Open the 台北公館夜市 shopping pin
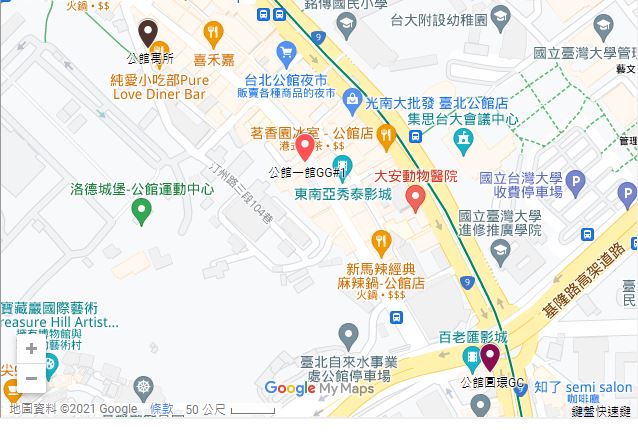 [x=288, y=52]
